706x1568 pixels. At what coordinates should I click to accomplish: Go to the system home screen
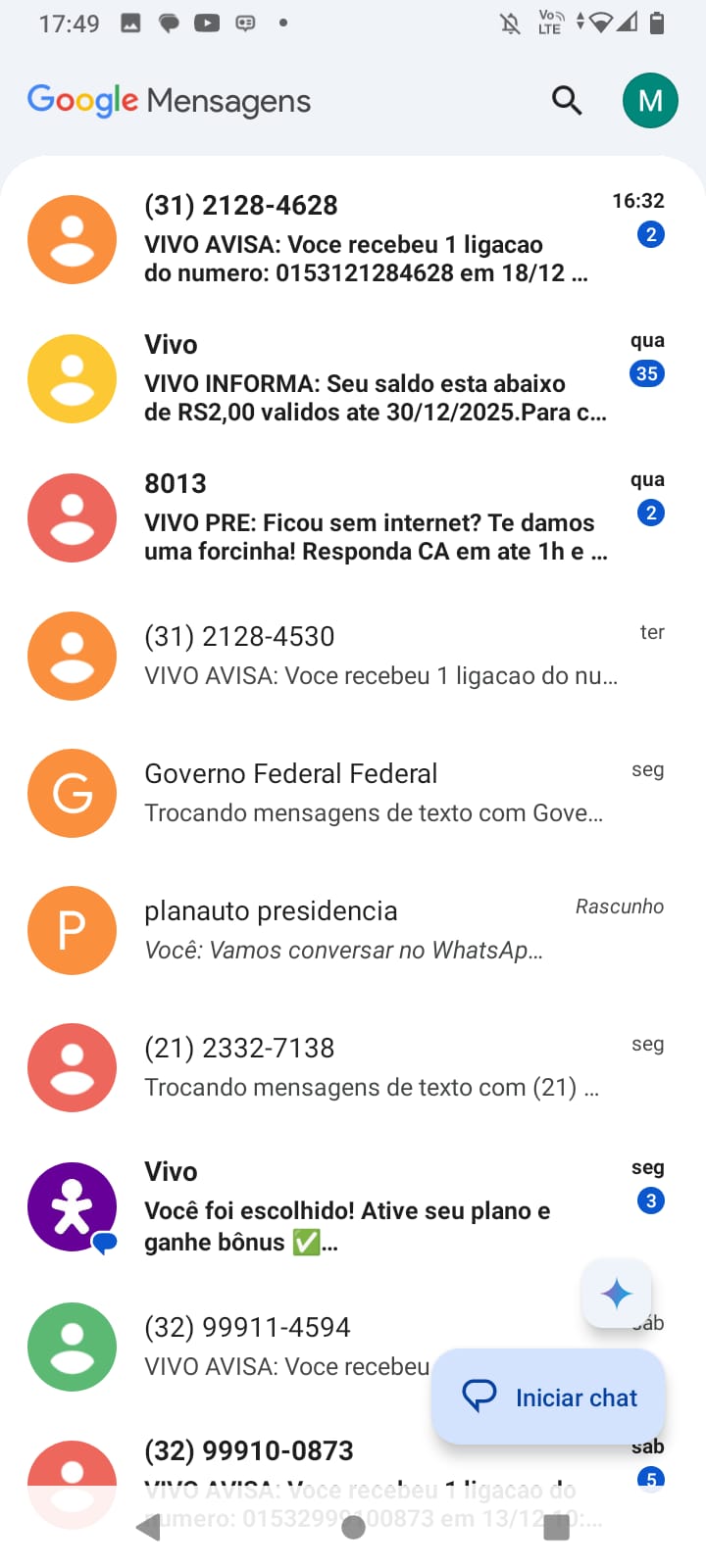coord(353,1527)
